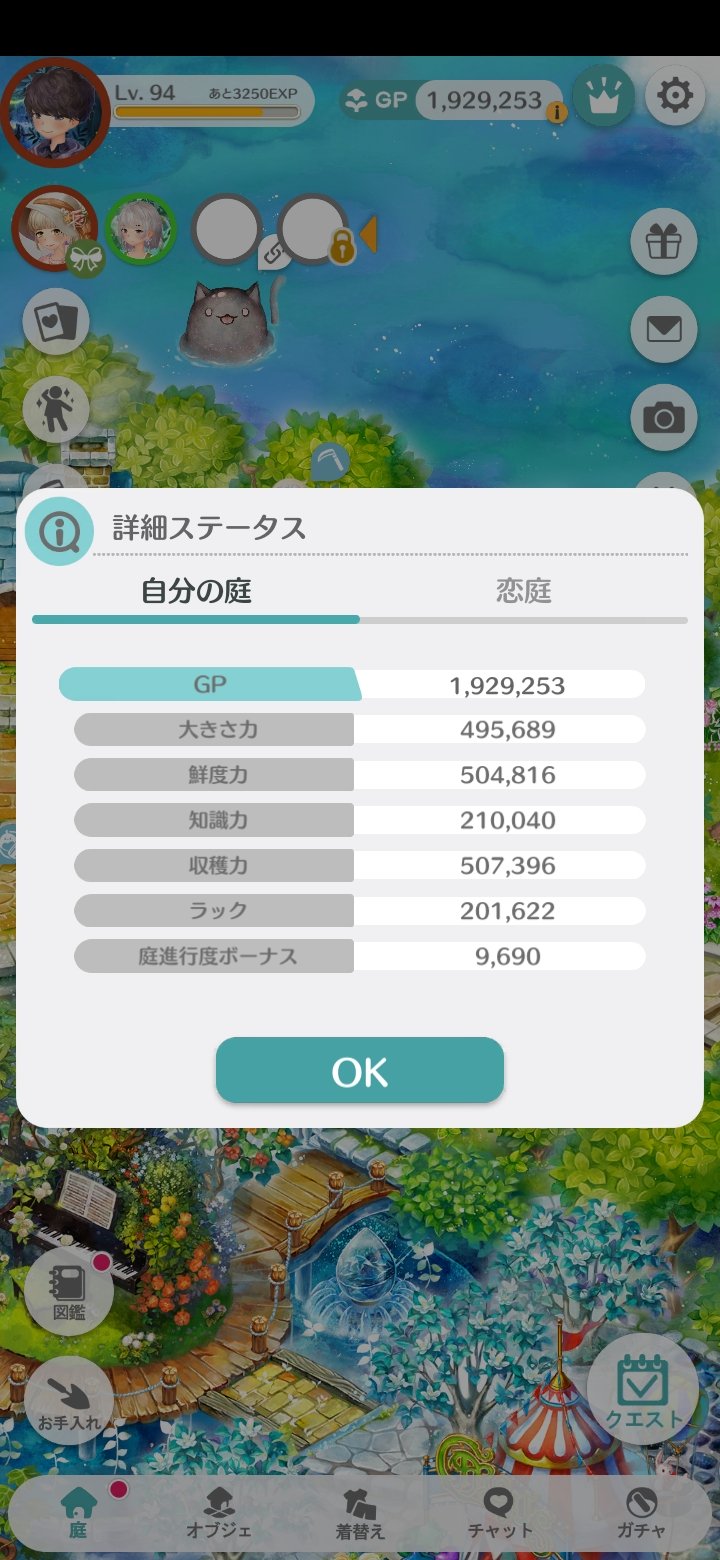
Task: Open the camera icon
Action: (664, 417)
